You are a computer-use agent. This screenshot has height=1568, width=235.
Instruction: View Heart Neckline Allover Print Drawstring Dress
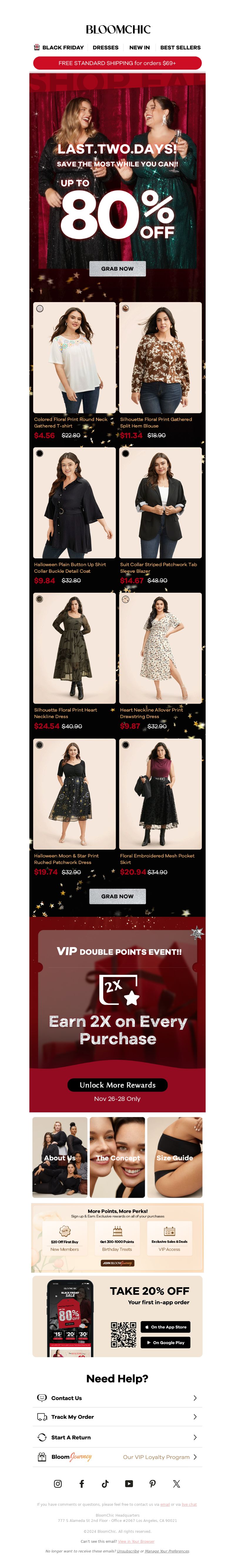pyautogui.click(x=160, y=648)
